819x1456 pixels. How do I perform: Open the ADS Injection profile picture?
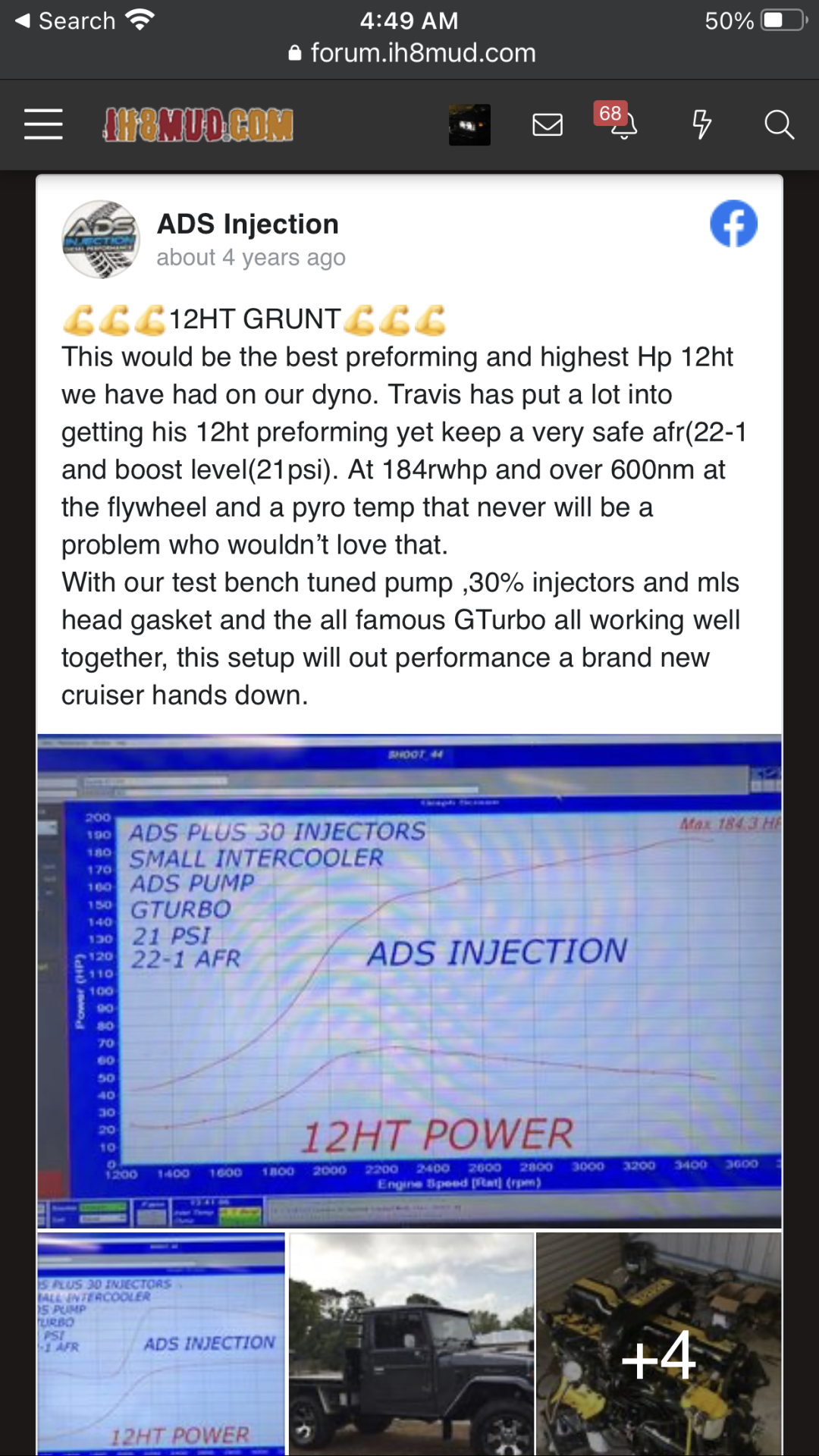click(101, 239)
